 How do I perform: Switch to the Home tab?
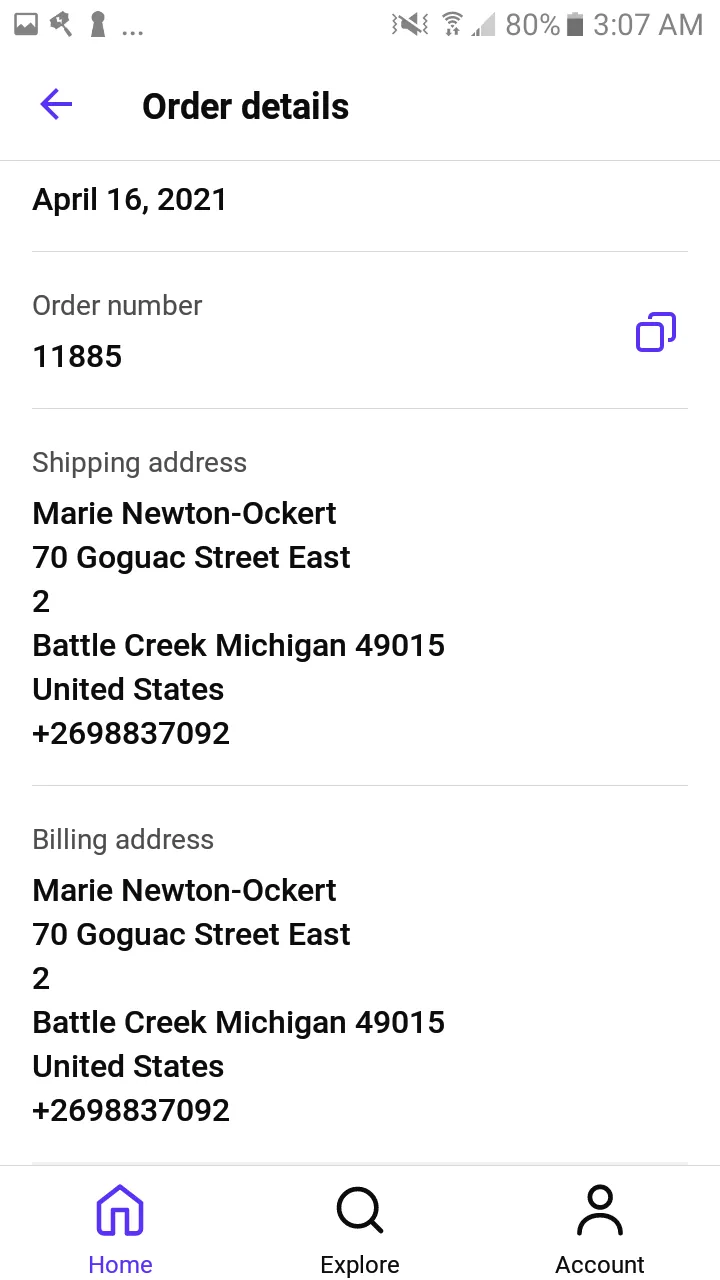pos(120,1229)
